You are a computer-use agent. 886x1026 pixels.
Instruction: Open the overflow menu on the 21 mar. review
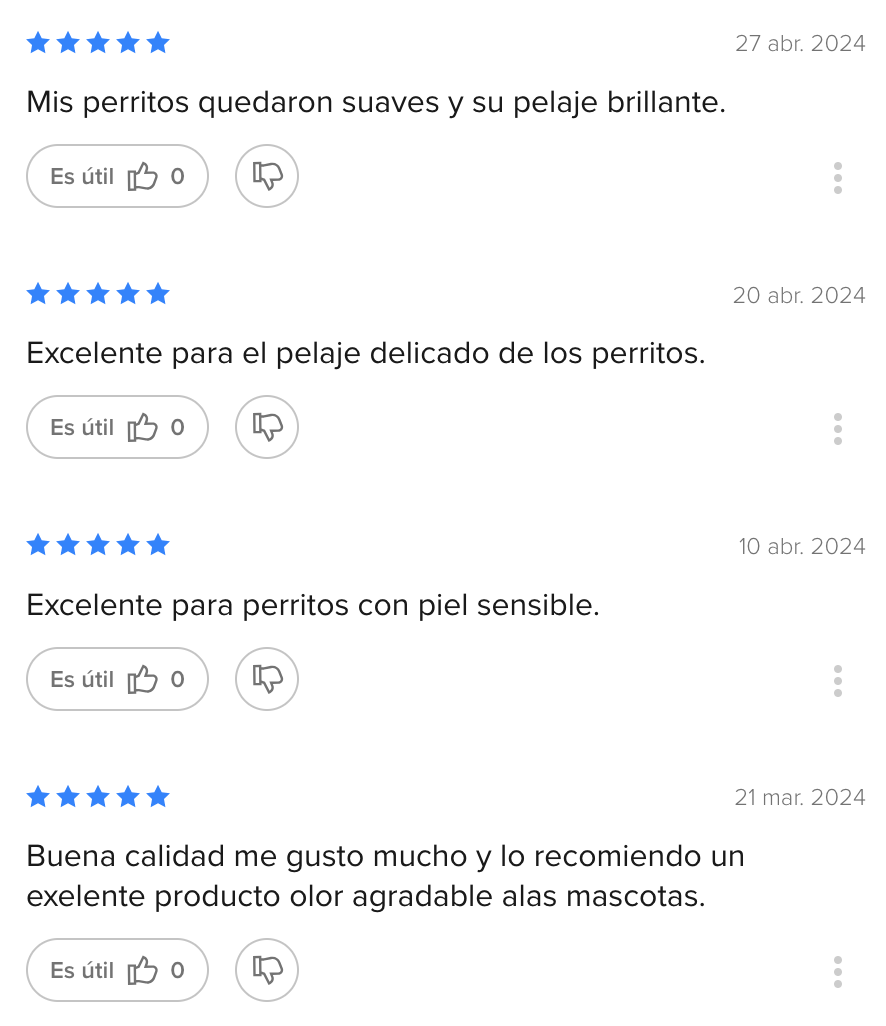coord(837,971)
